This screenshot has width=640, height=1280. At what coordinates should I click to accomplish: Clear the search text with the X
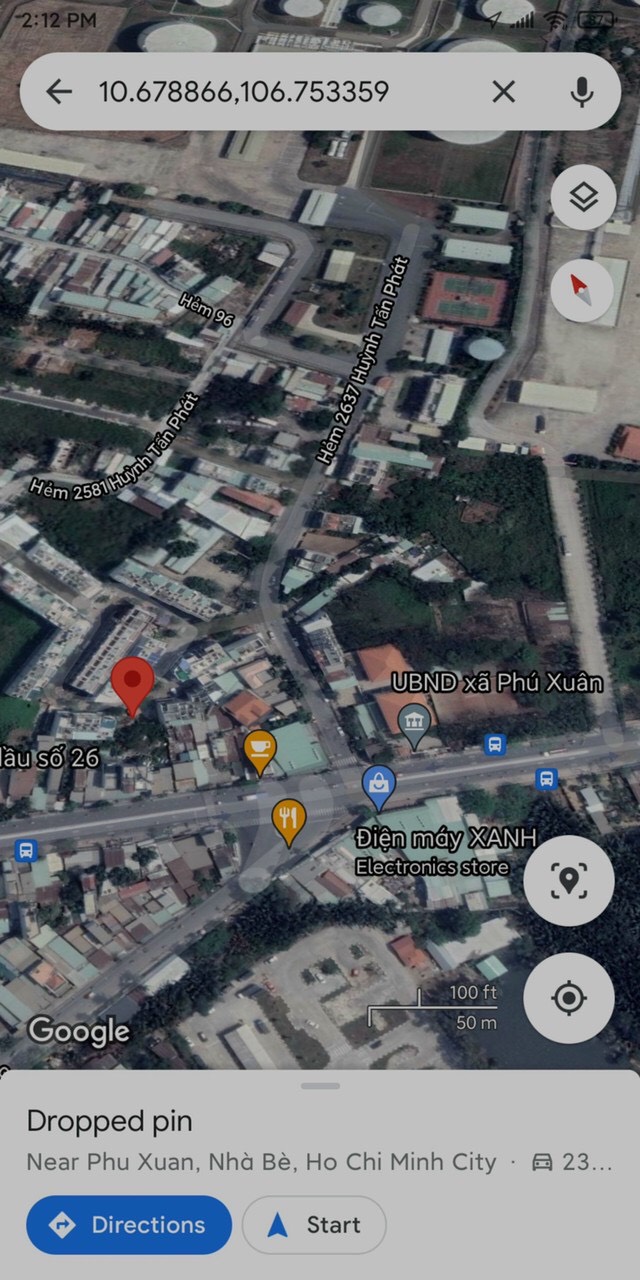[x=504, y=92]
